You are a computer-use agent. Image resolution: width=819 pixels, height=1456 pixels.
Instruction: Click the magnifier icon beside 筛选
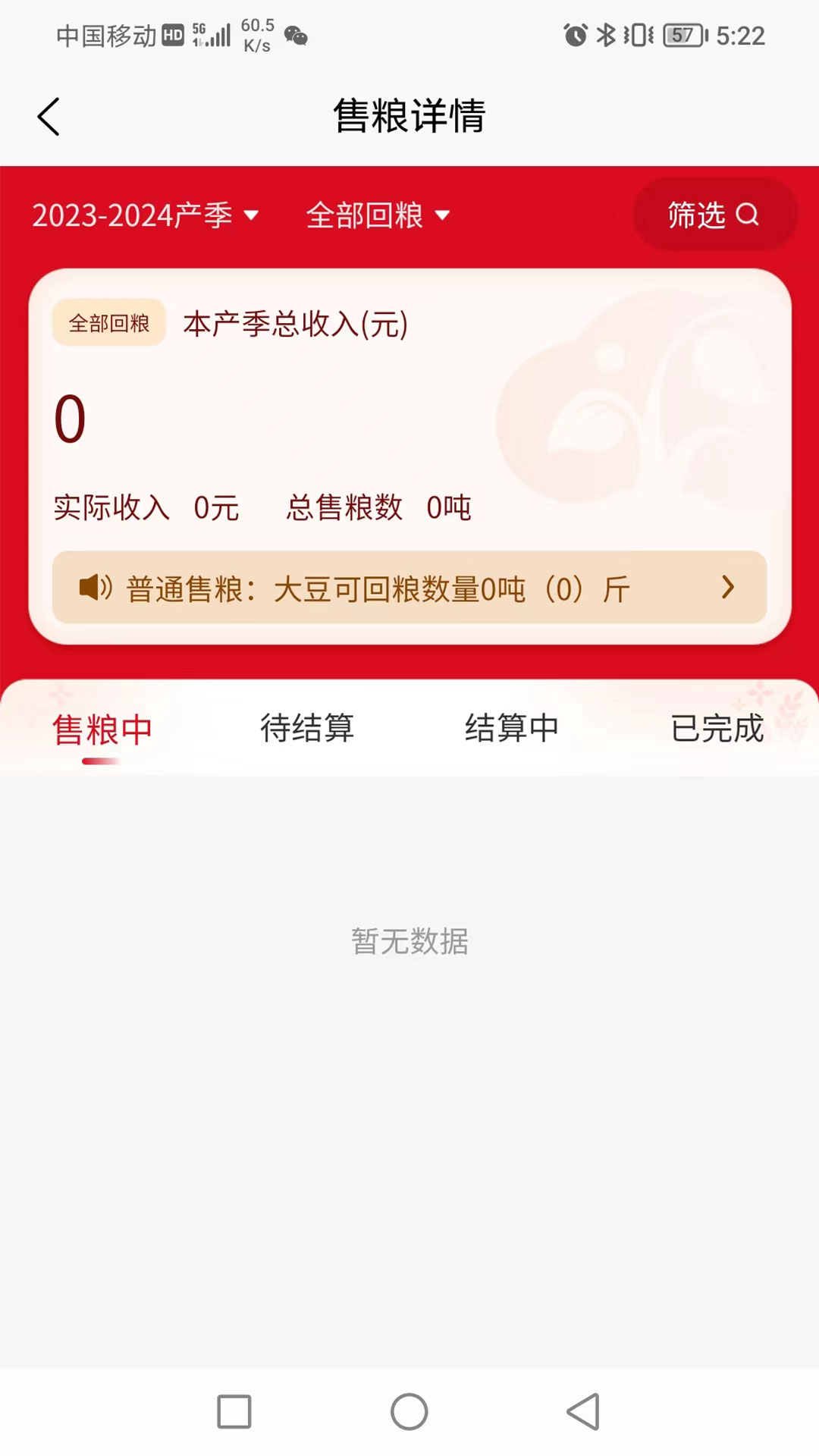[x=749, y=216]
